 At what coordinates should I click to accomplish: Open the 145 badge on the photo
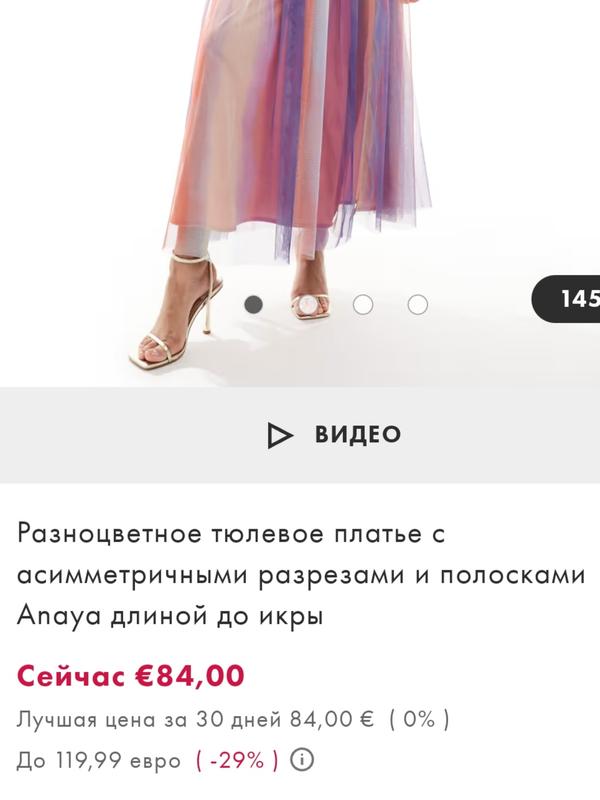click(570, 299)
